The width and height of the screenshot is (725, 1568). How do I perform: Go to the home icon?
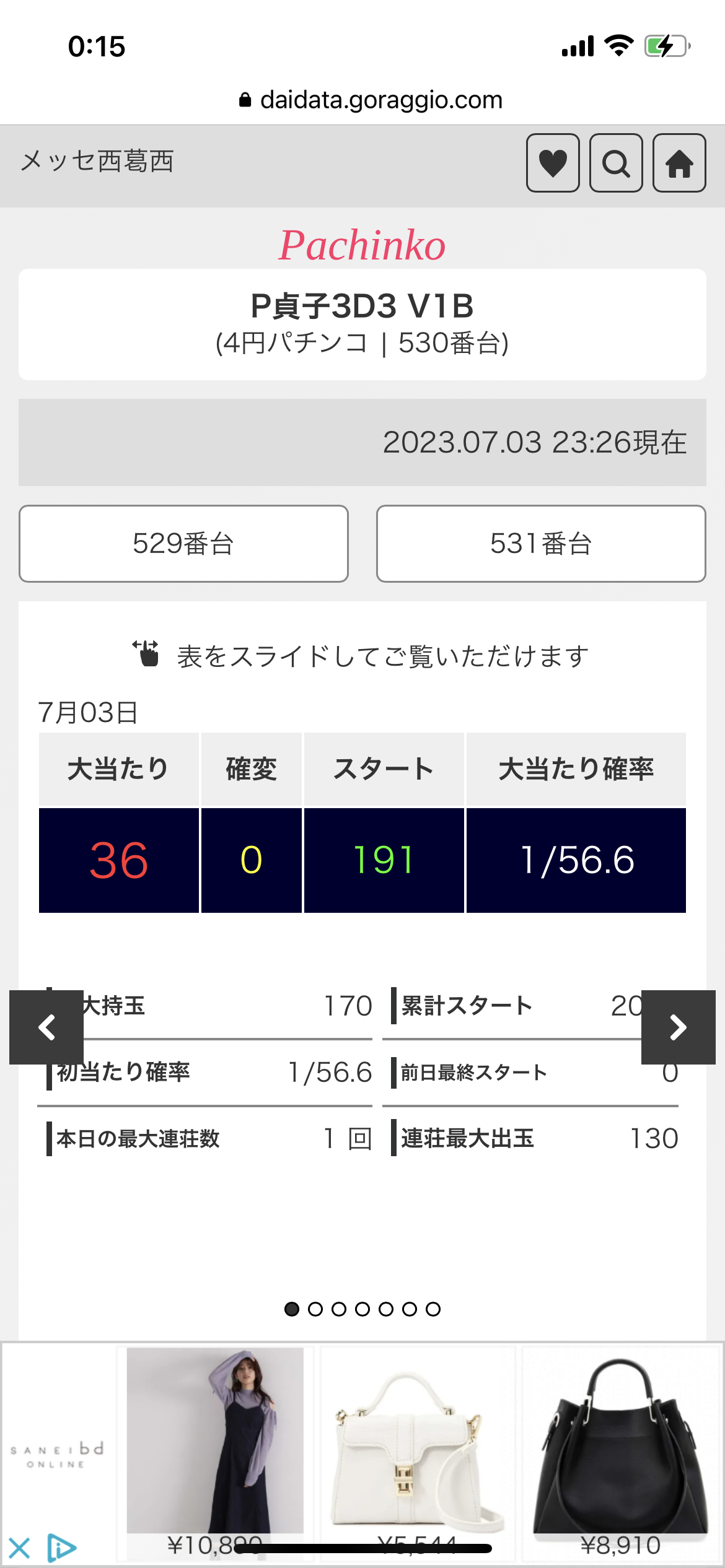(679, 163)
